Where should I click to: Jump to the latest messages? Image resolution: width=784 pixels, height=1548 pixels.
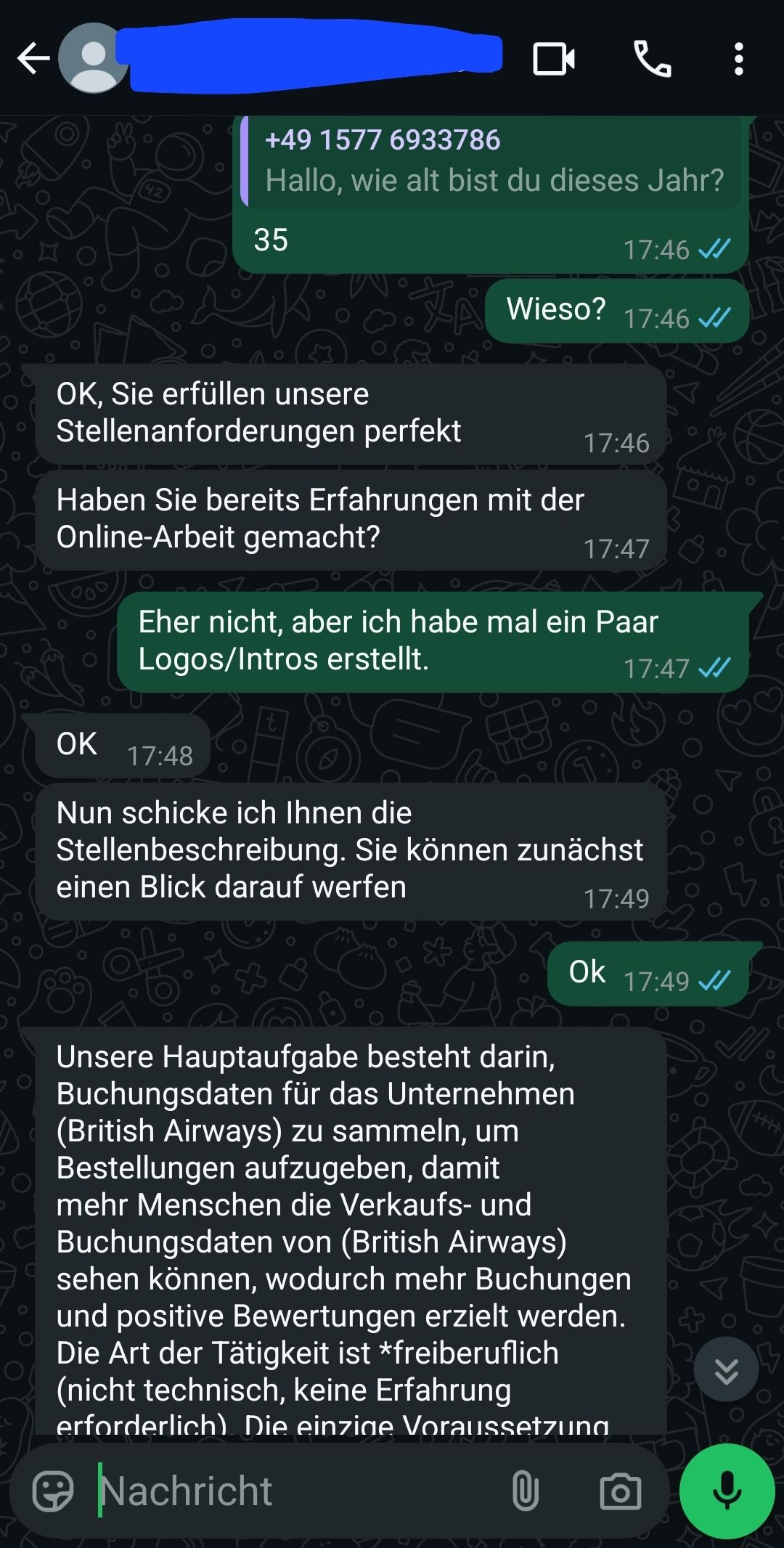click(x=726, y=1370)
